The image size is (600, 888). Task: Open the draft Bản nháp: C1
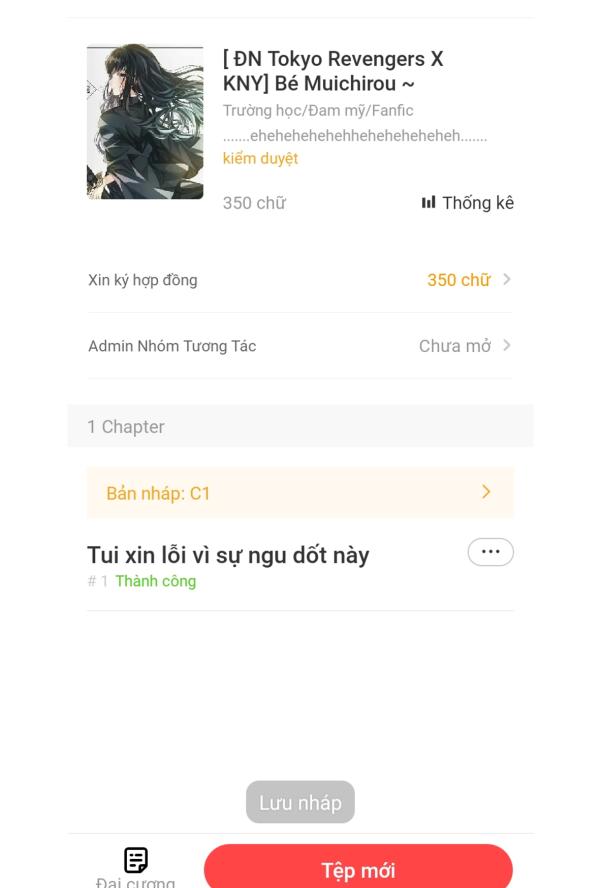tap(300, 493)
